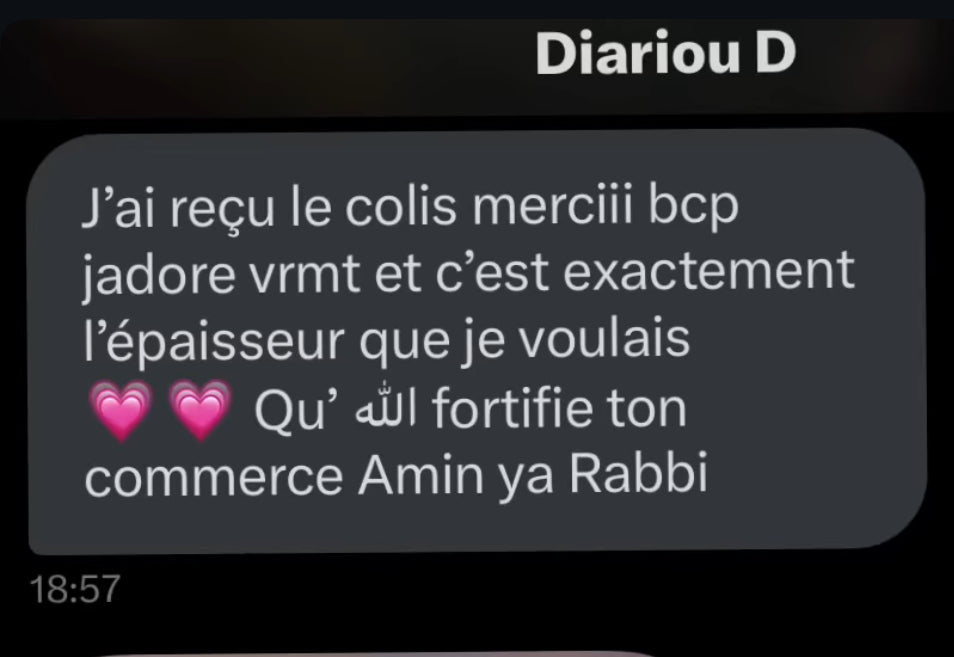Open Diariou D's contact details
Viewport: 954px width, 657px height.
tap(665, 56)
